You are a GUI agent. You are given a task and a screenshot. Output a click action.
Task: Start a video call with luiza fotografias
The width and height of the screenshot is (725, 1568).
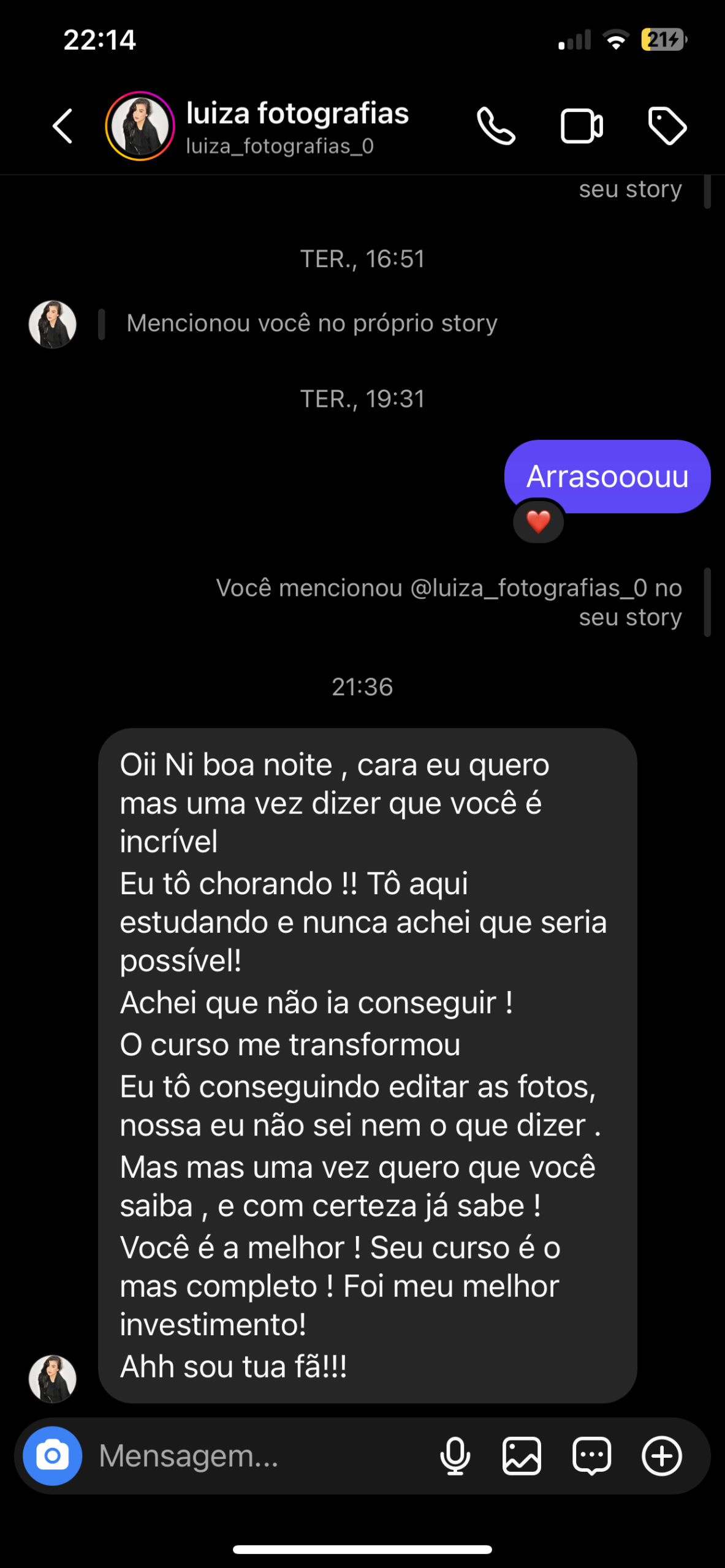[582, 127]
